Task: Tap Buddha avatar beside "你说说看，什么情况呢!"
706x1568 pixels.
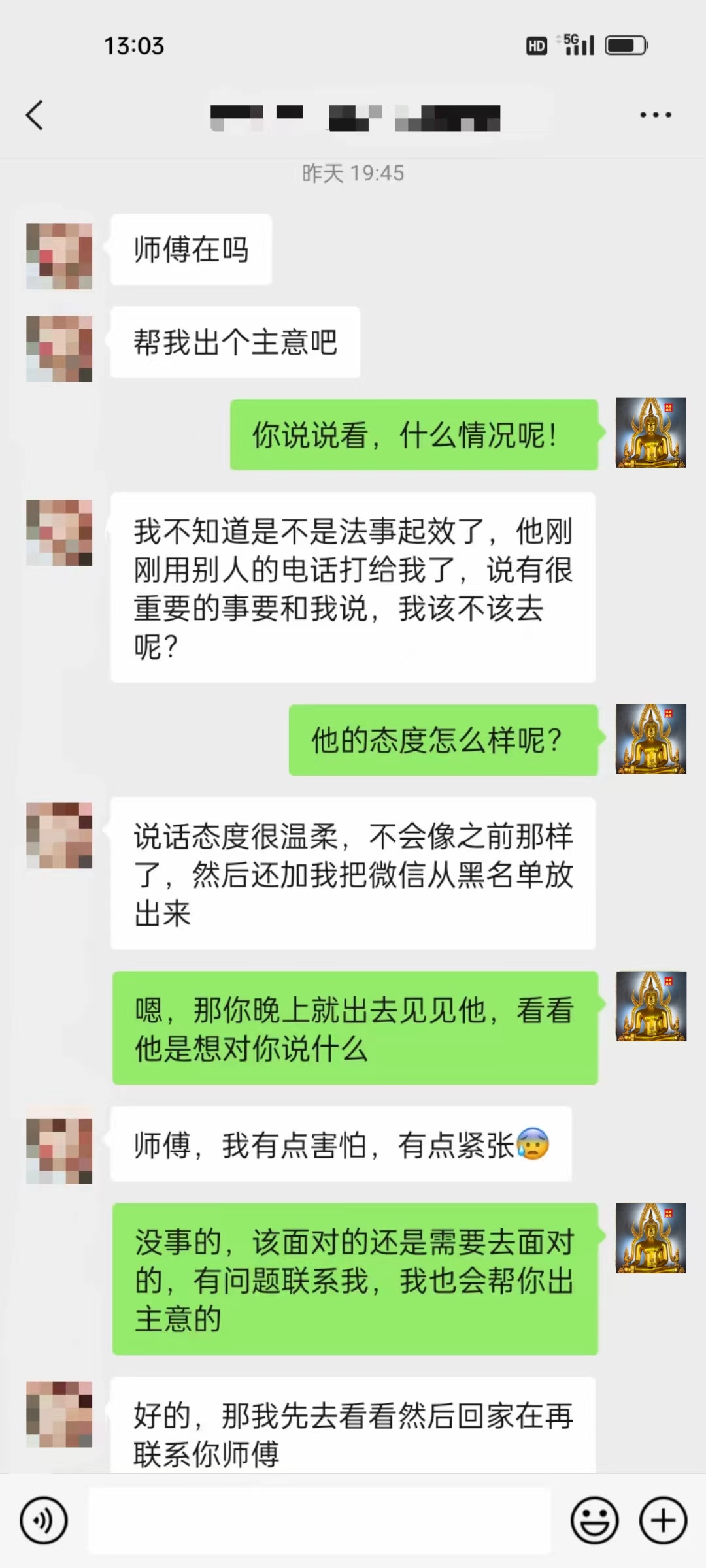Action: pyautogui.click(x=650, y=433)
